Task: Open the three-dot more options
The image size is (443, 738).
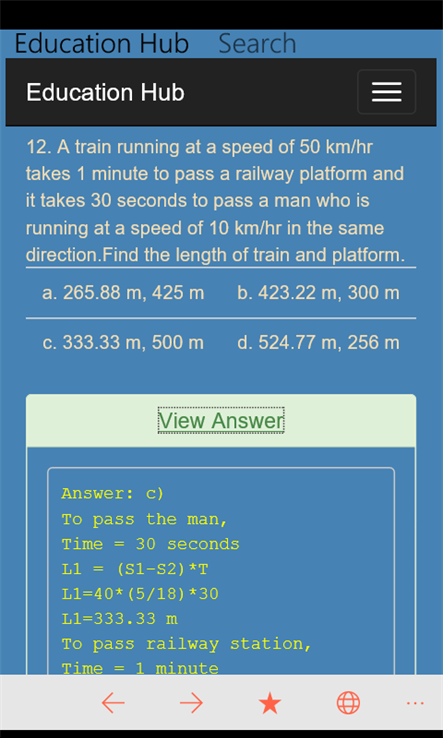Action: (415, 703)
